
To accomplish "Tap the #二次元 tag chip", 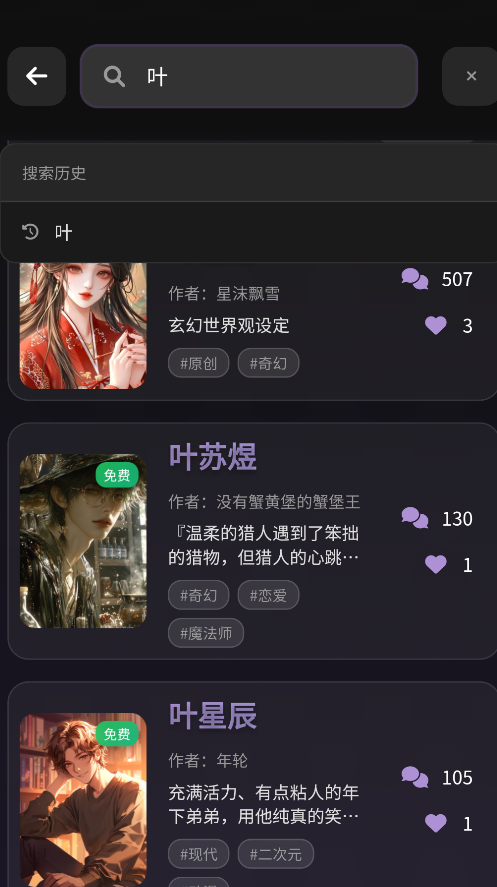I will (x=275, y=854).
